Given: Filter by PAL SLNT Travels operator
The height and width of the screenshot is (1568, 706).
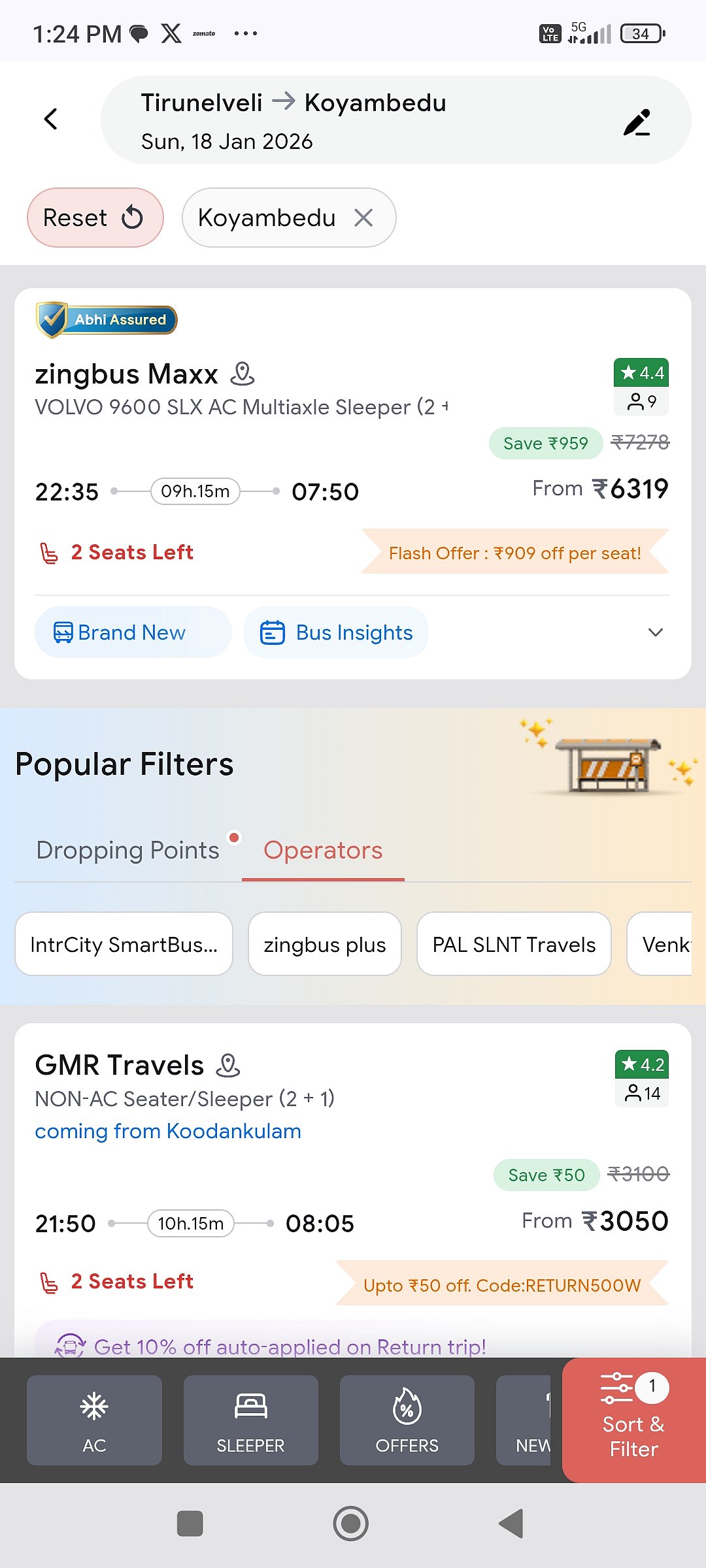Looking at the screenshot, I should pos(514,944).
